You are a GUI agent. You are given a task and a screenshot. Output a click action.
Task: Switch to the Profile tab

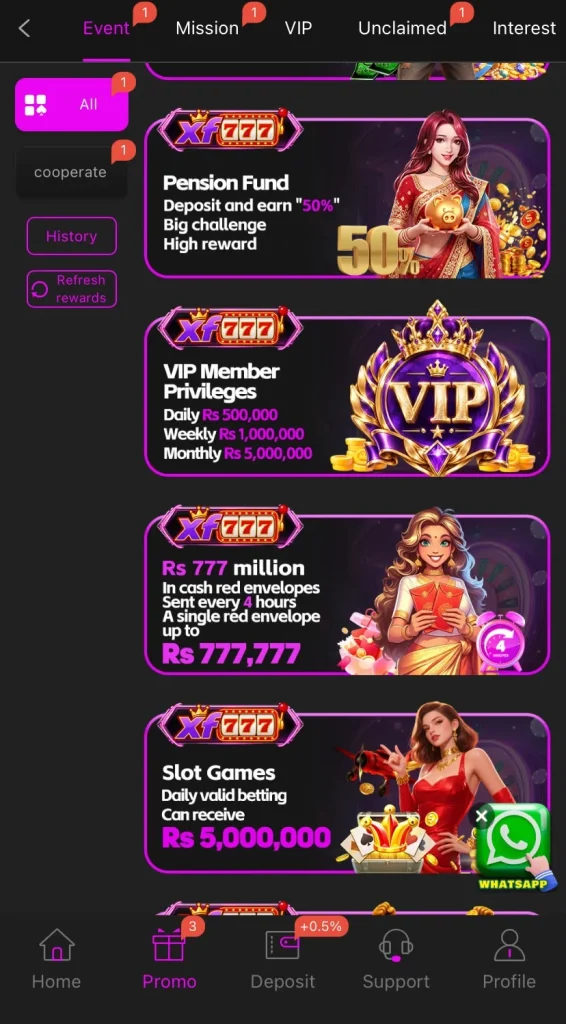(509, 959)
